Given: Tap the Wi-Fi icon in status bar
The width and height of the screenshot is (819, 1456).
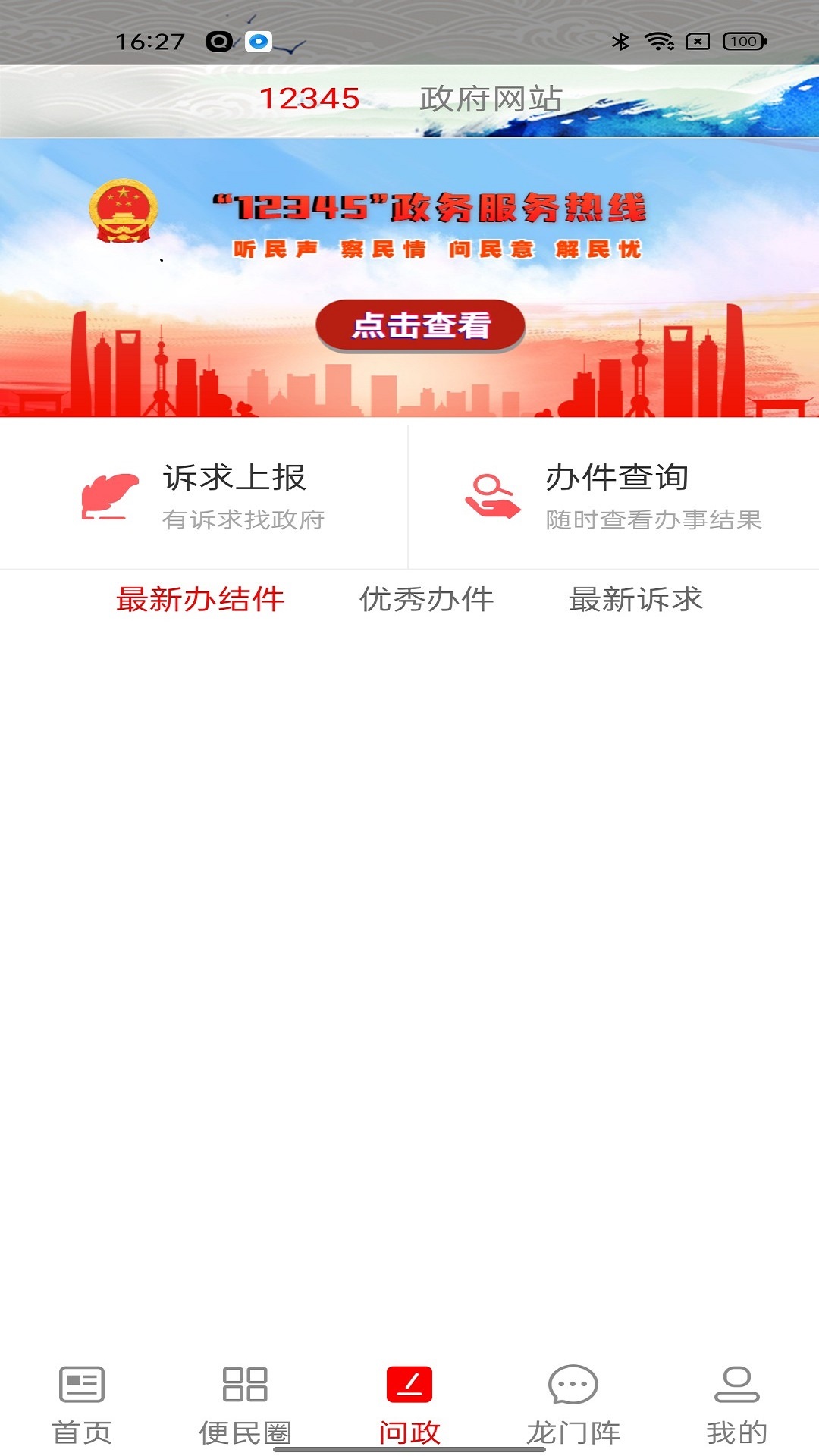Looking at the screenshot, I should tap(657, 43).
